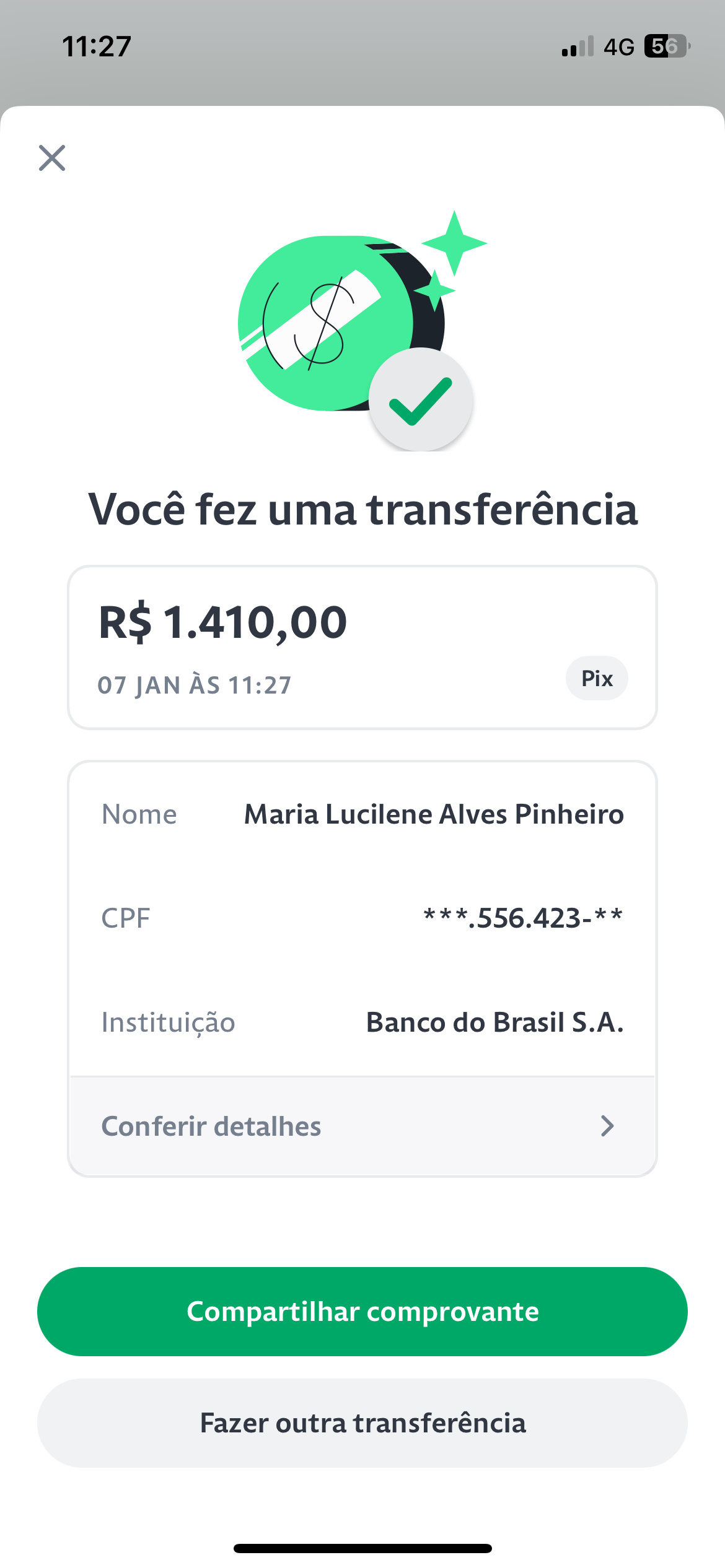The image size is (725, 1568).
Task: Select Fazer outra transferência
Action: click(x=362, y=1423)
